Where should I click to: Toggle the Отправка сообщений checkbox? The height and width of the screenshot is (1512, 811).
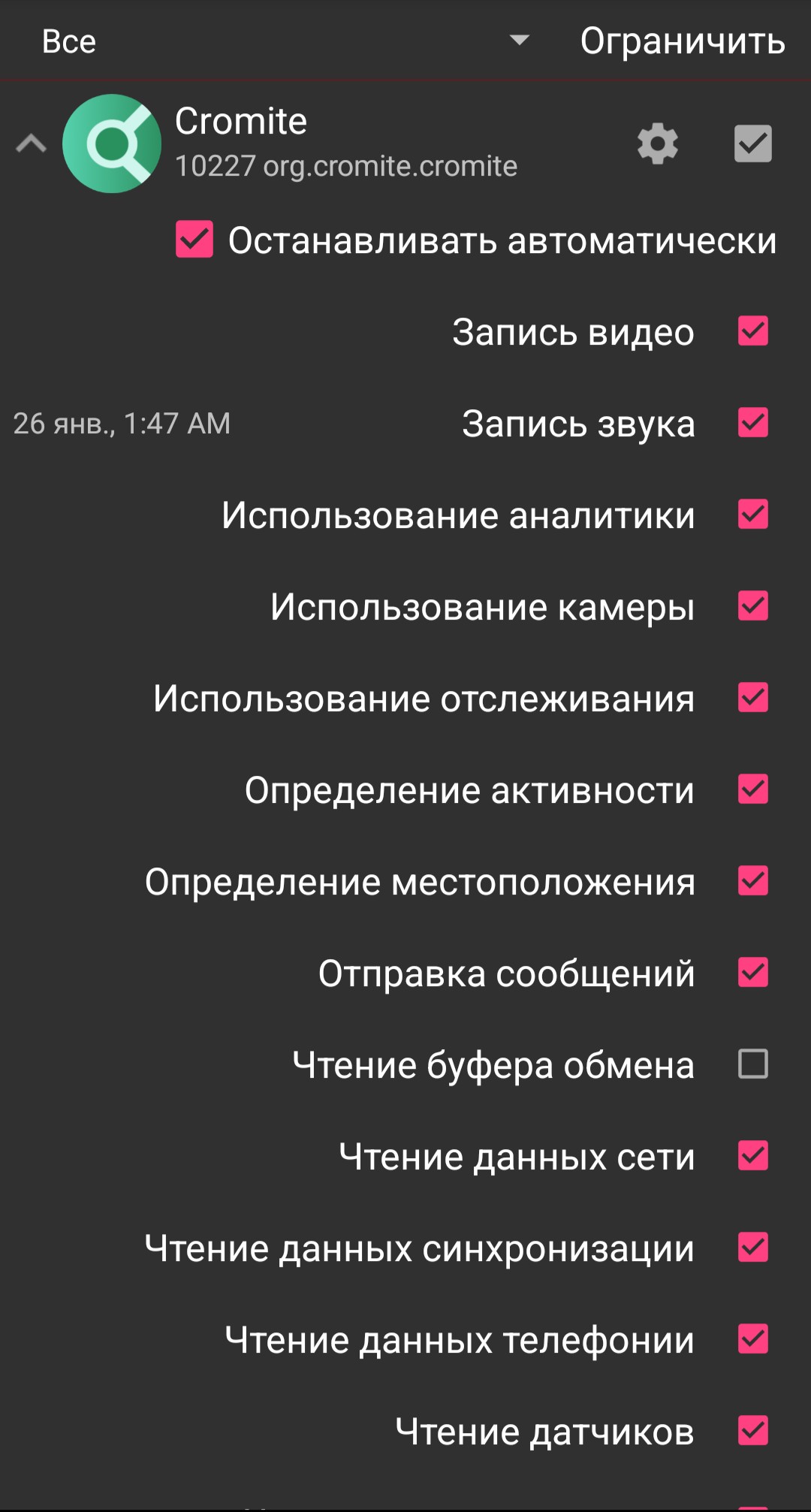752,973
